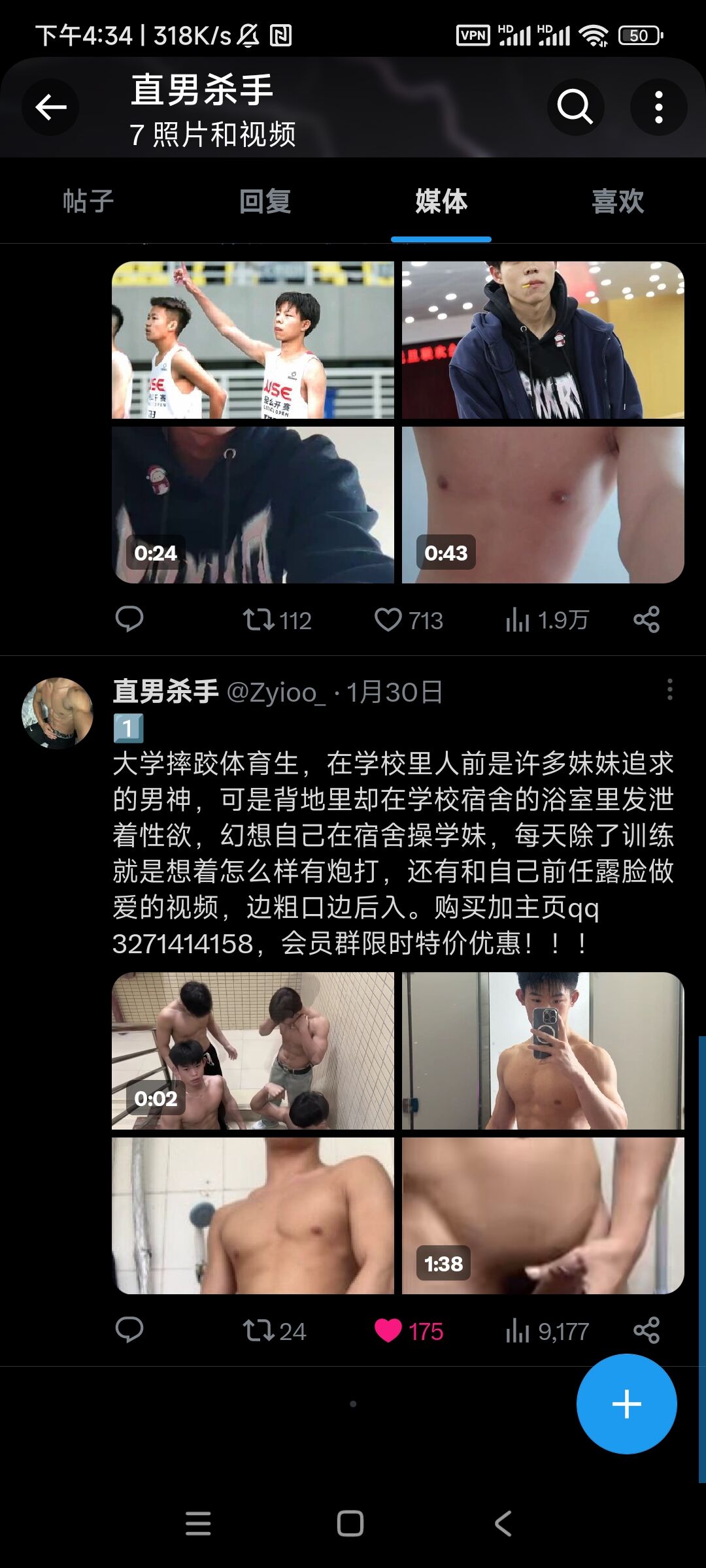Viewport: 706px width, 1568px height.
Task: Share the 1月30日 post
Action: pyautogui.click(x=647, y=1330)
